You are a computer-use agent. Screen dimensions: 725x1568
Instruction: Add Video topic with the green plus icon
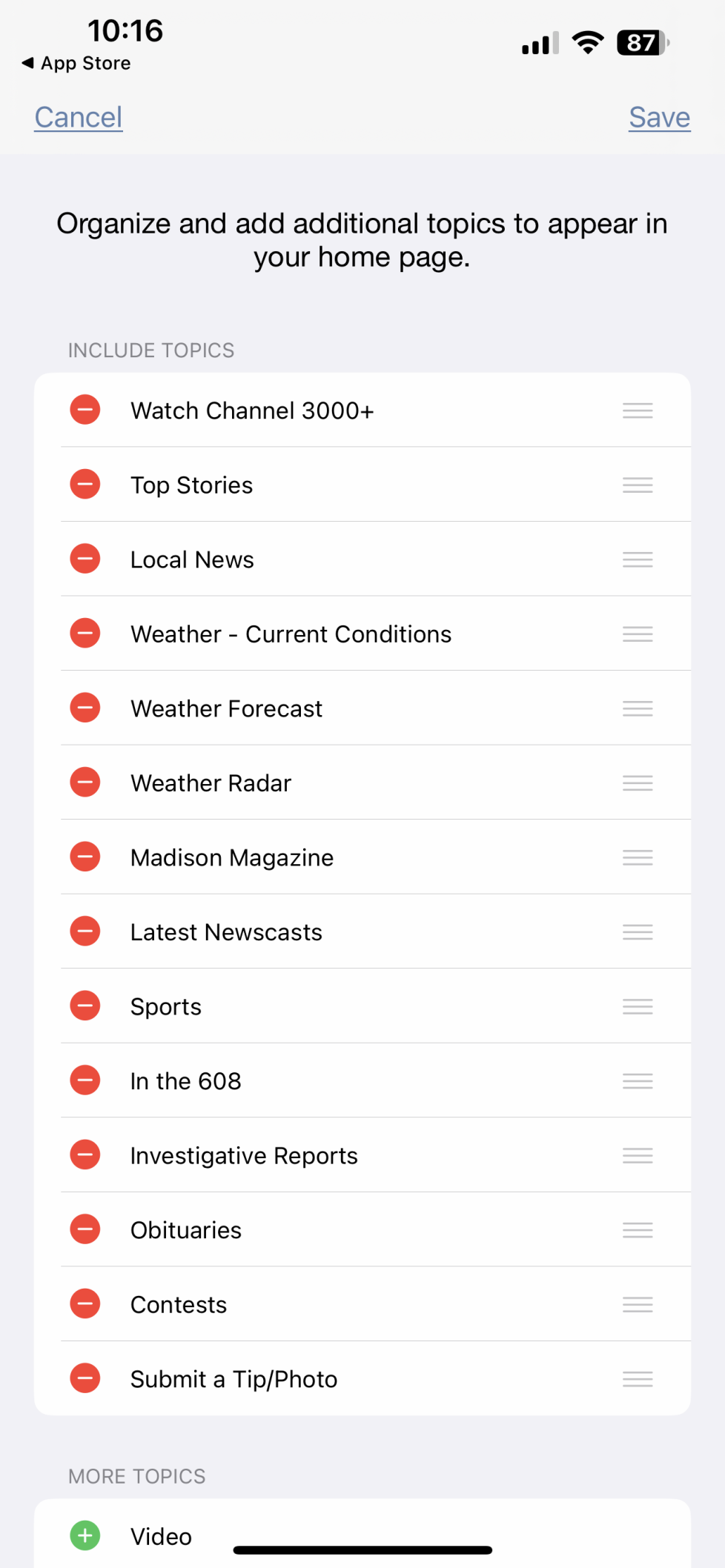click(85, 1535)
